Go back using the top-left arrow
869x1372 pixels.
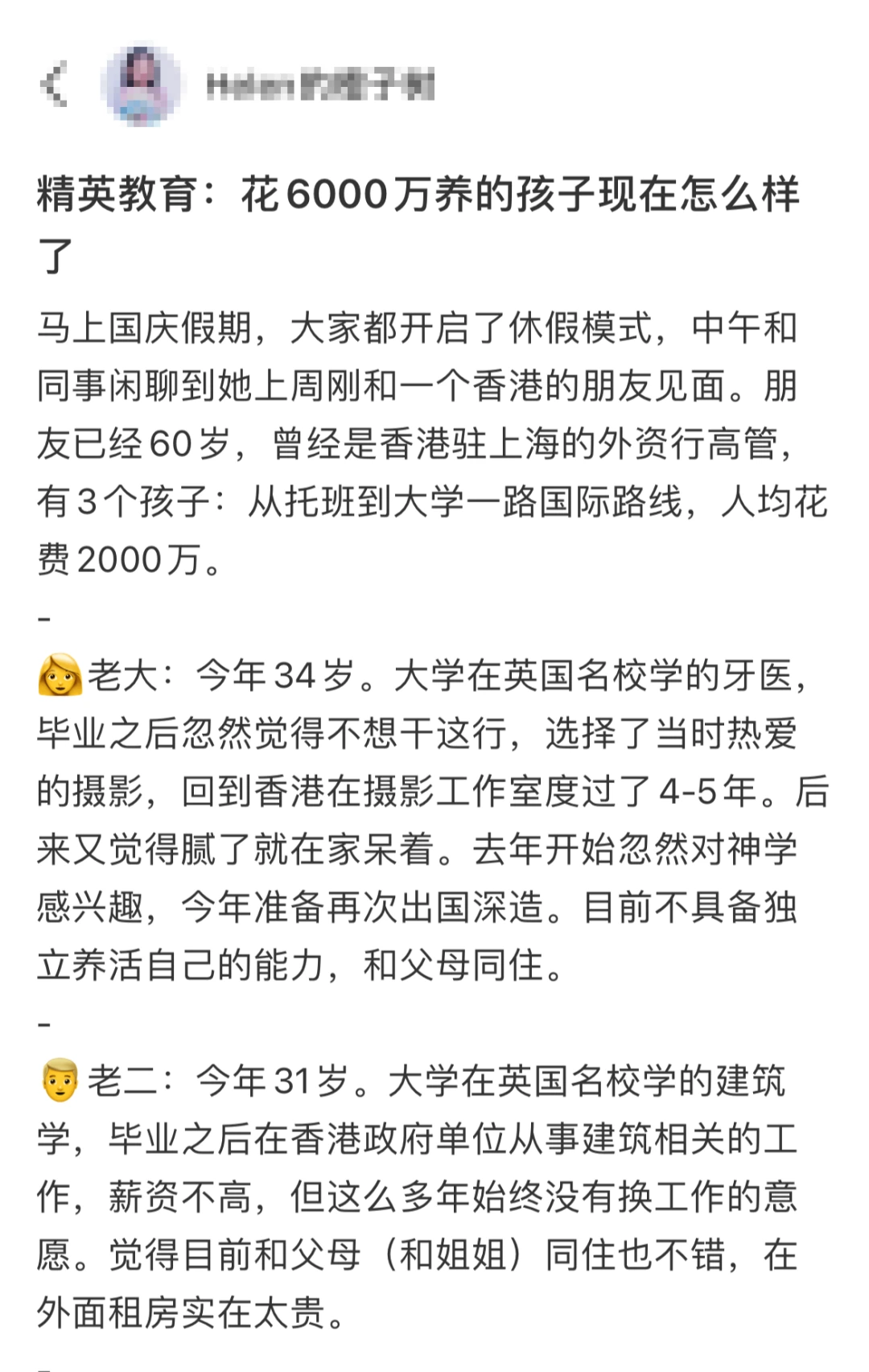(53, 84)
